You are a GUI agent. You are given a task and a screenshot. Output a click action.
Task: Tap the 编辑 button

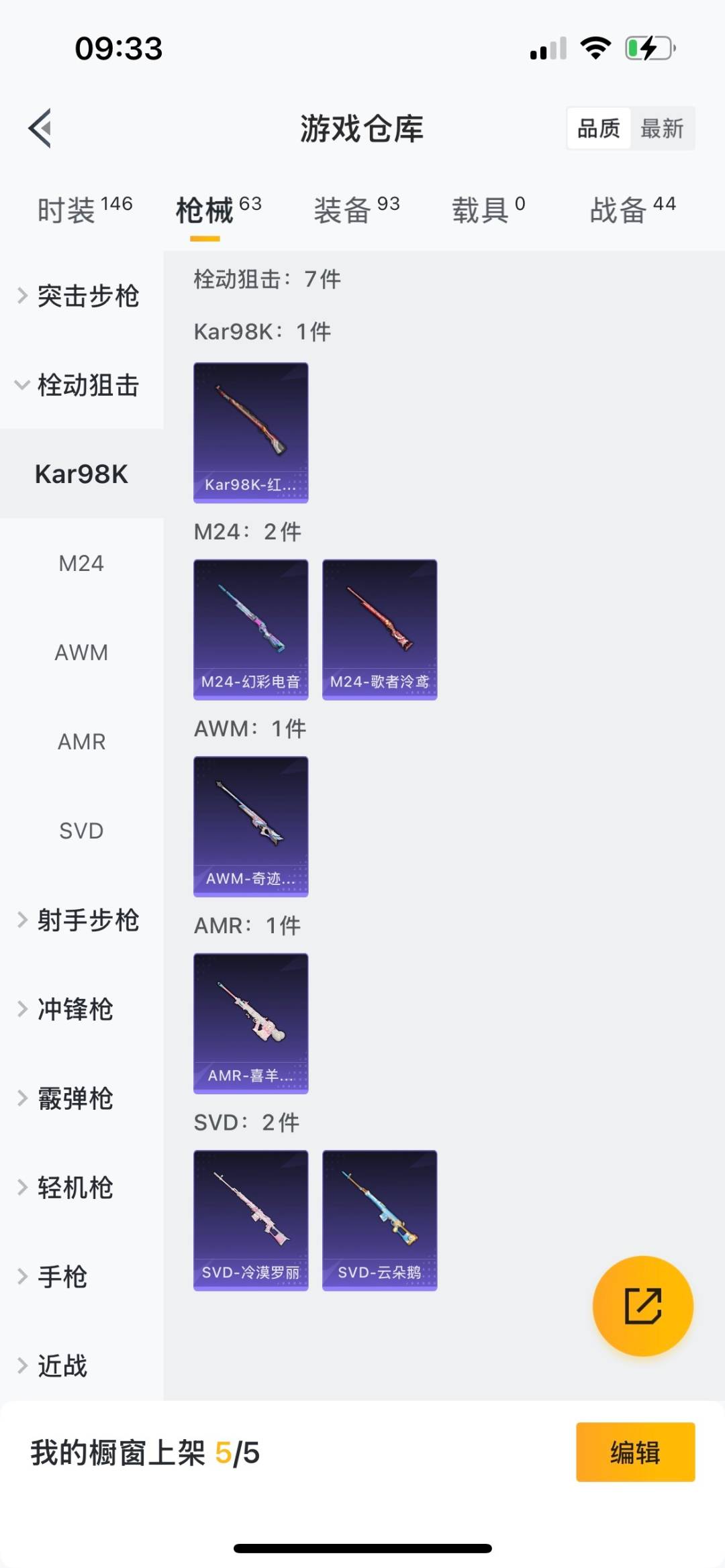pyautogui.click(x=635, y=1452)
